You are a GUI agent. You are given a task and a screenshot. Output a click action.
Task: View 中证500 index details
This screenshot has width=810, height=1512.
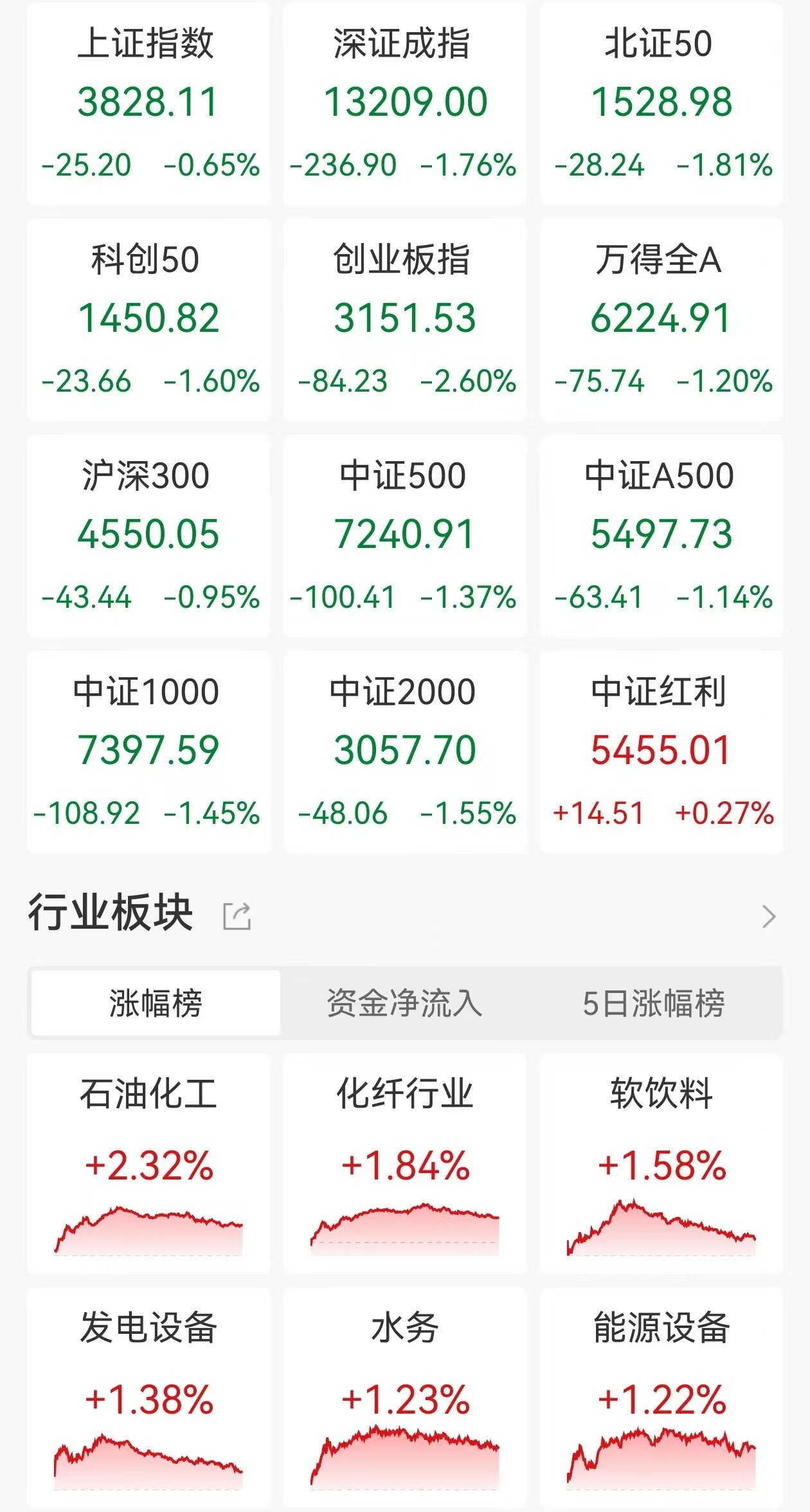[404, 536]
